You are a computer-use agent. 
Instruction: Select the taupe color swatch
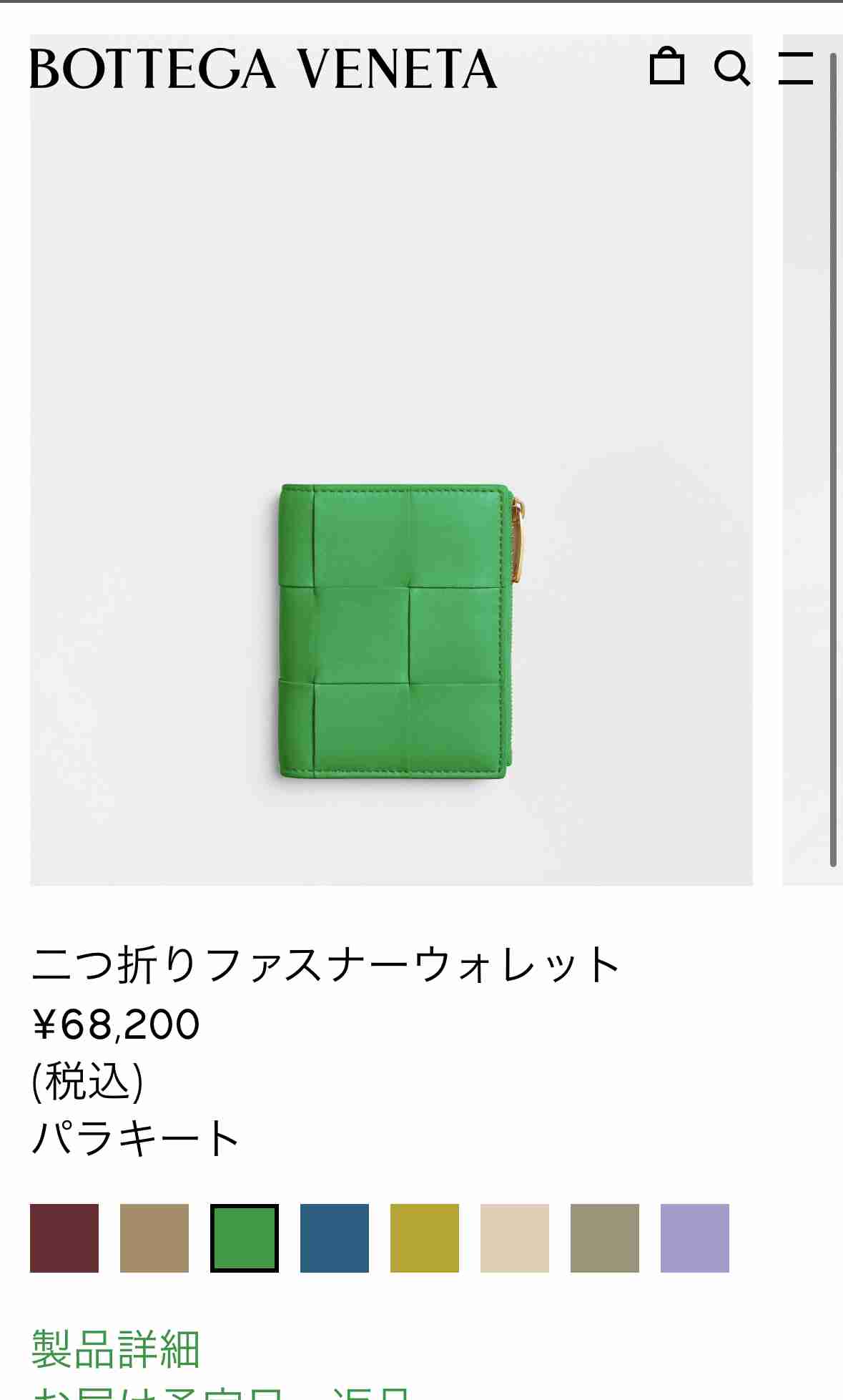point(153,1238)
